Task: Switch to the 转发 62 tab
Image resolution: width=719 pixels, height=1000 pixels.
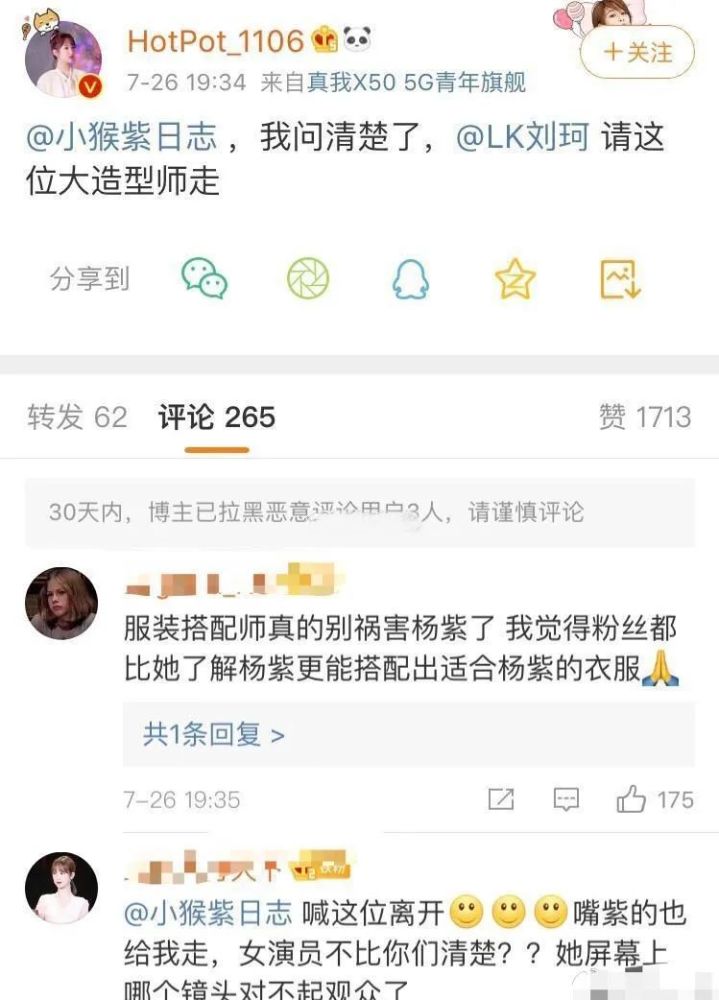Action: coord(77,417)
